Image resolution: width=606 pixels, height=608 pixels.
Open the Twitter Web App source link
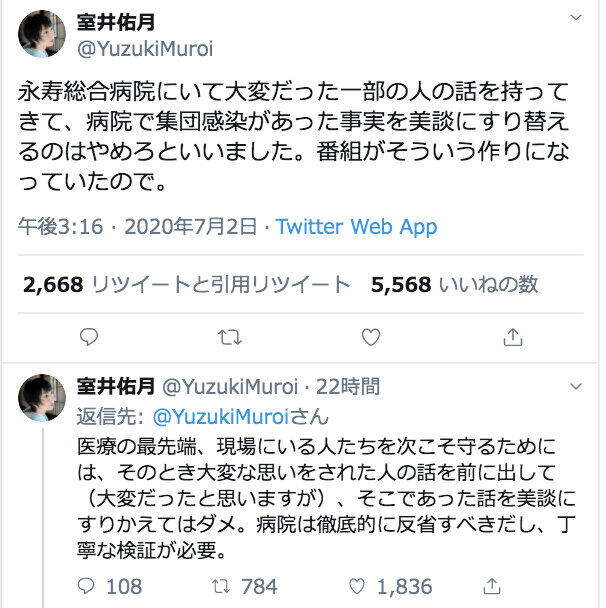(356, 227)
